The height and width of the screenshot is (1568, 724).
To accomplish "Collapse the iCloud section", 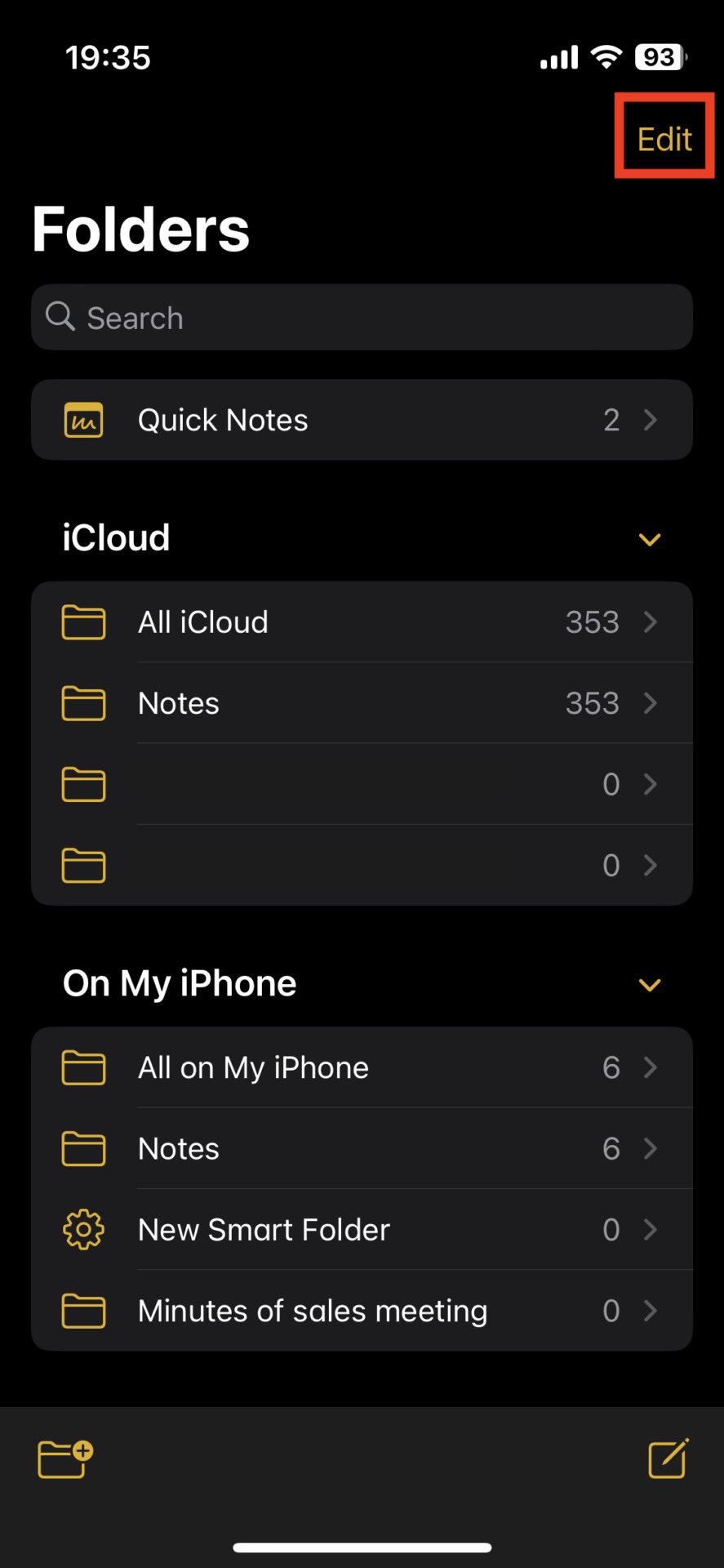I will [x=649, y=539].
